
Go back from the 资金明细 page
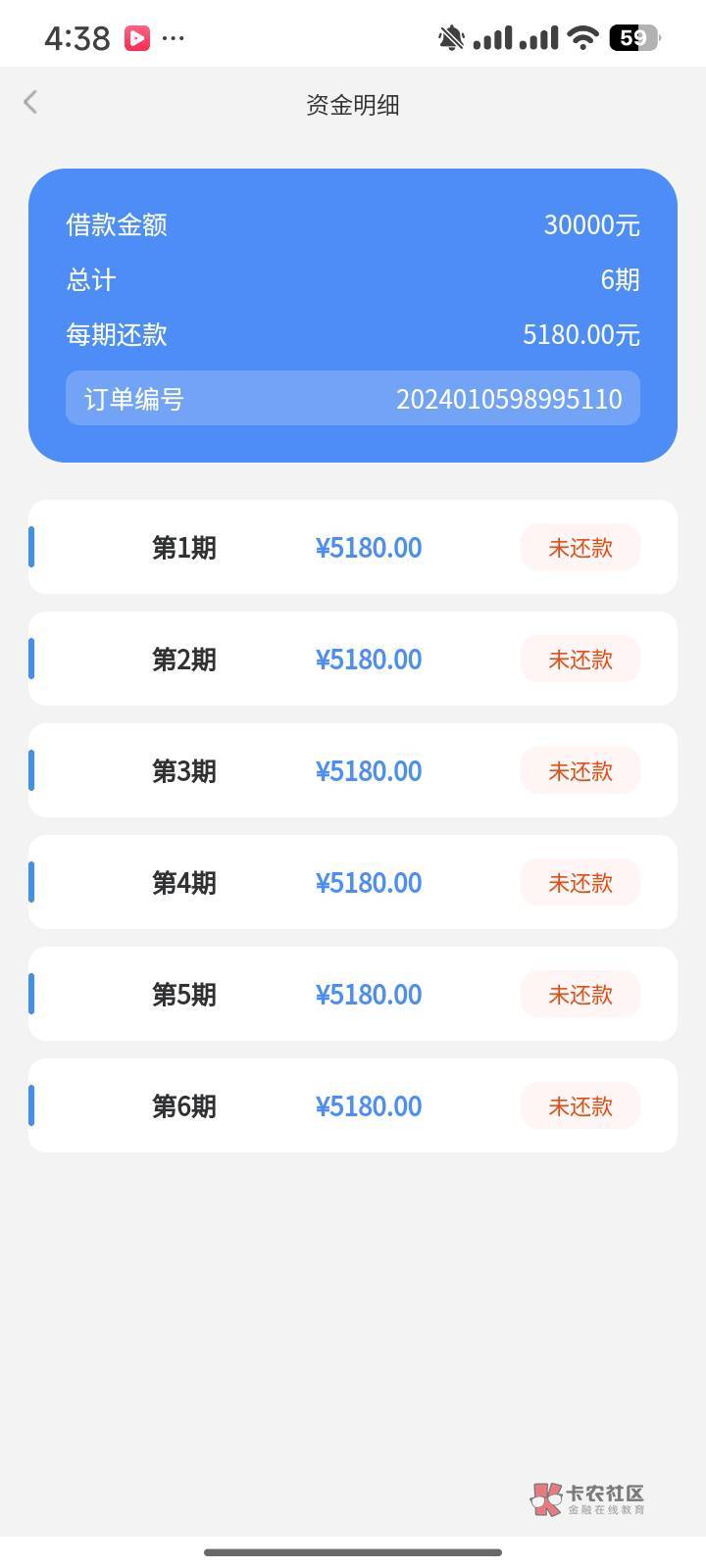[x=30, y=102]
